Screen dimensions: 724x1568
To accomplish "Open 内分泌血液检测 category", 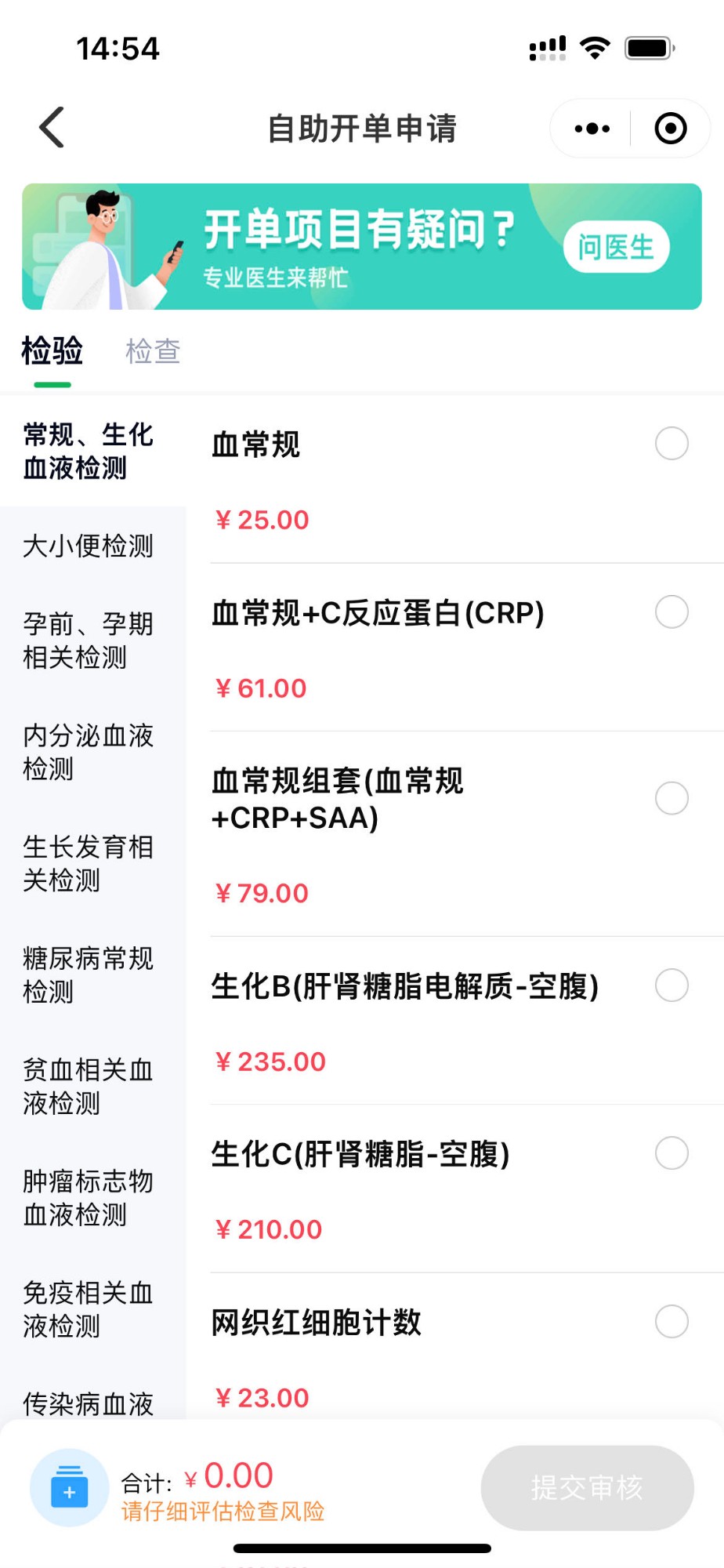I will pyautogui.click(x=92, y=752).
